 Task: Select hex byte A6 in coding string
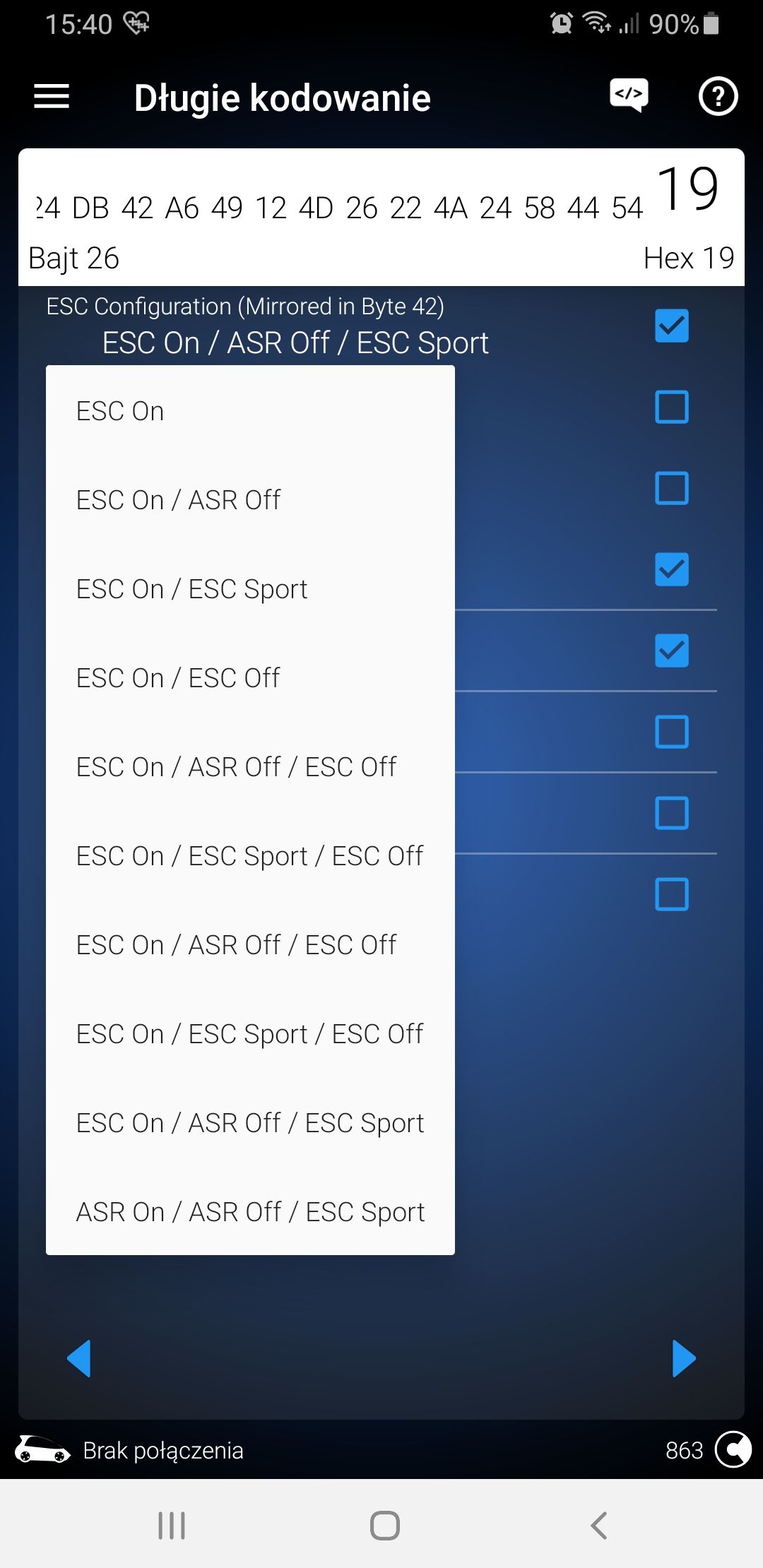pyautogui.click(x=182, y=208)
